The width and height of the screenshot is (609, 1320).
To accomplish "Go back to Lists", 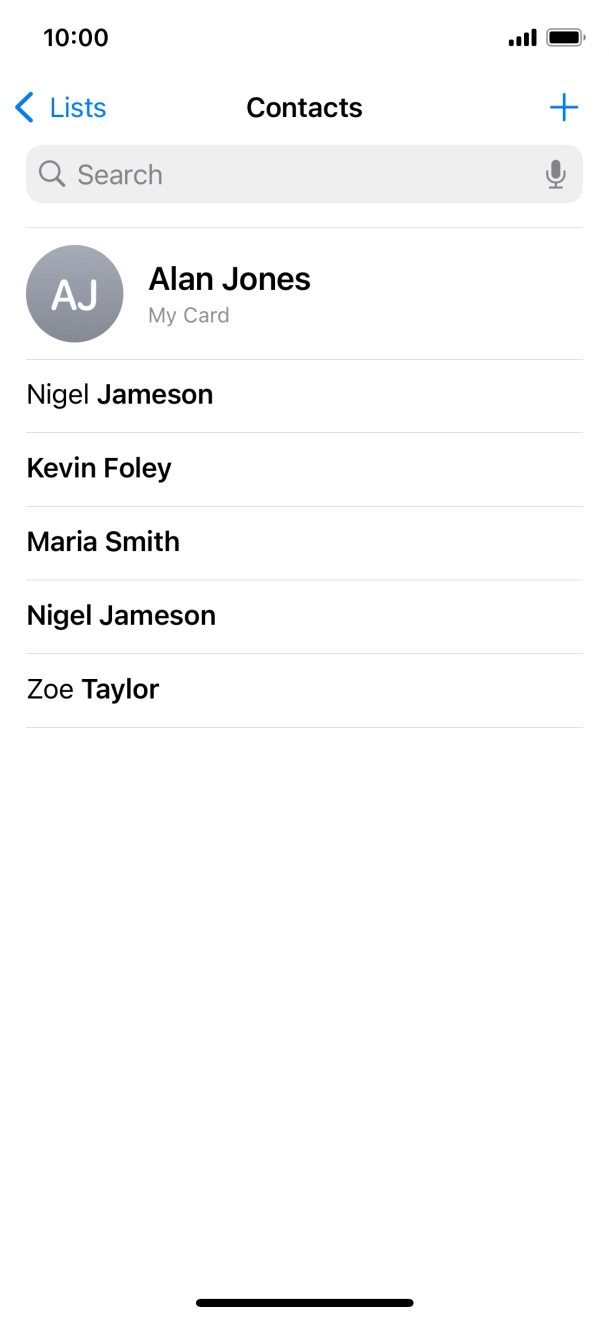I will pos(60,108).
